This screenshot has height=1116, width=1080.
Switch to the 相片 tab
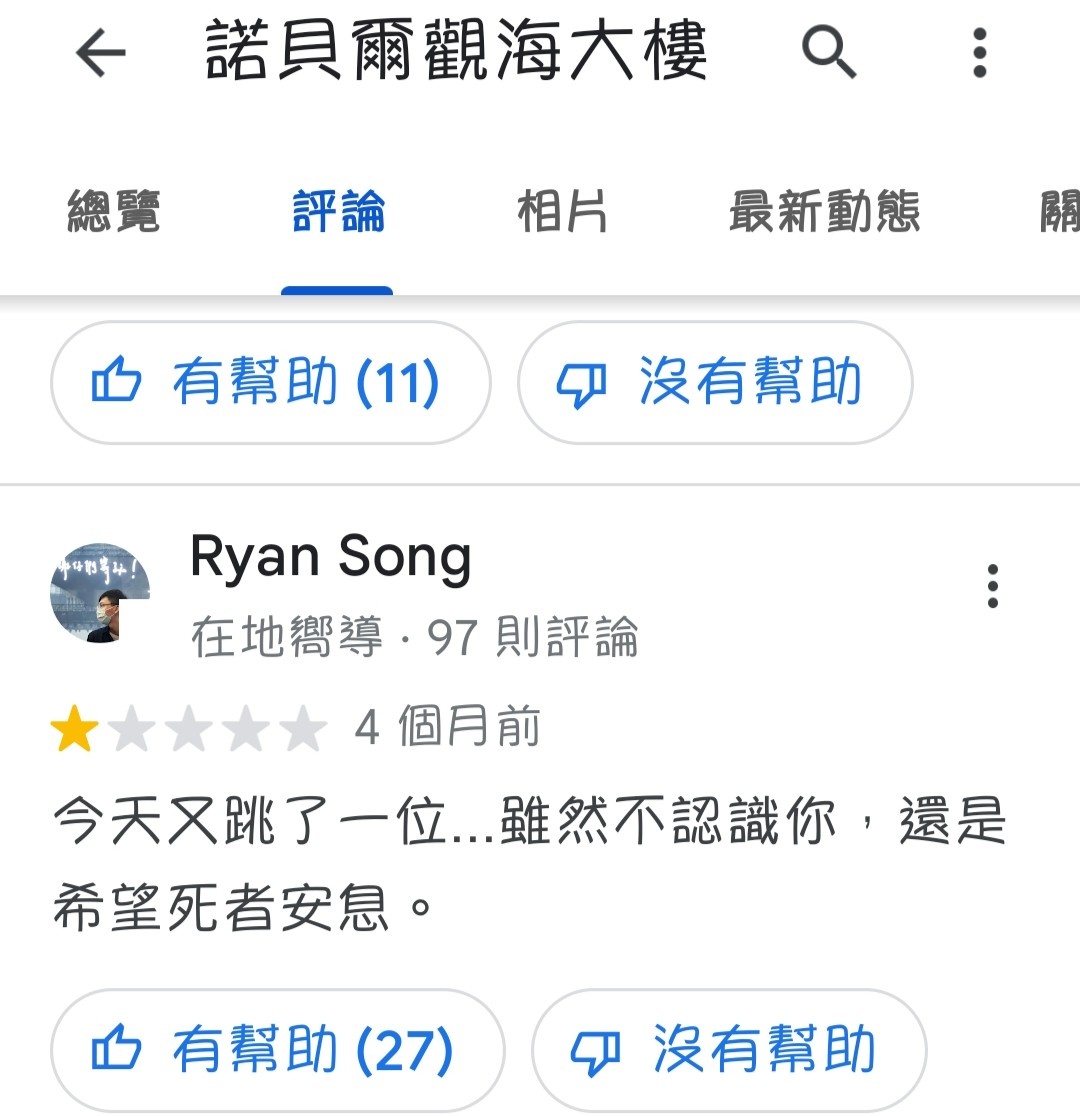562,213
